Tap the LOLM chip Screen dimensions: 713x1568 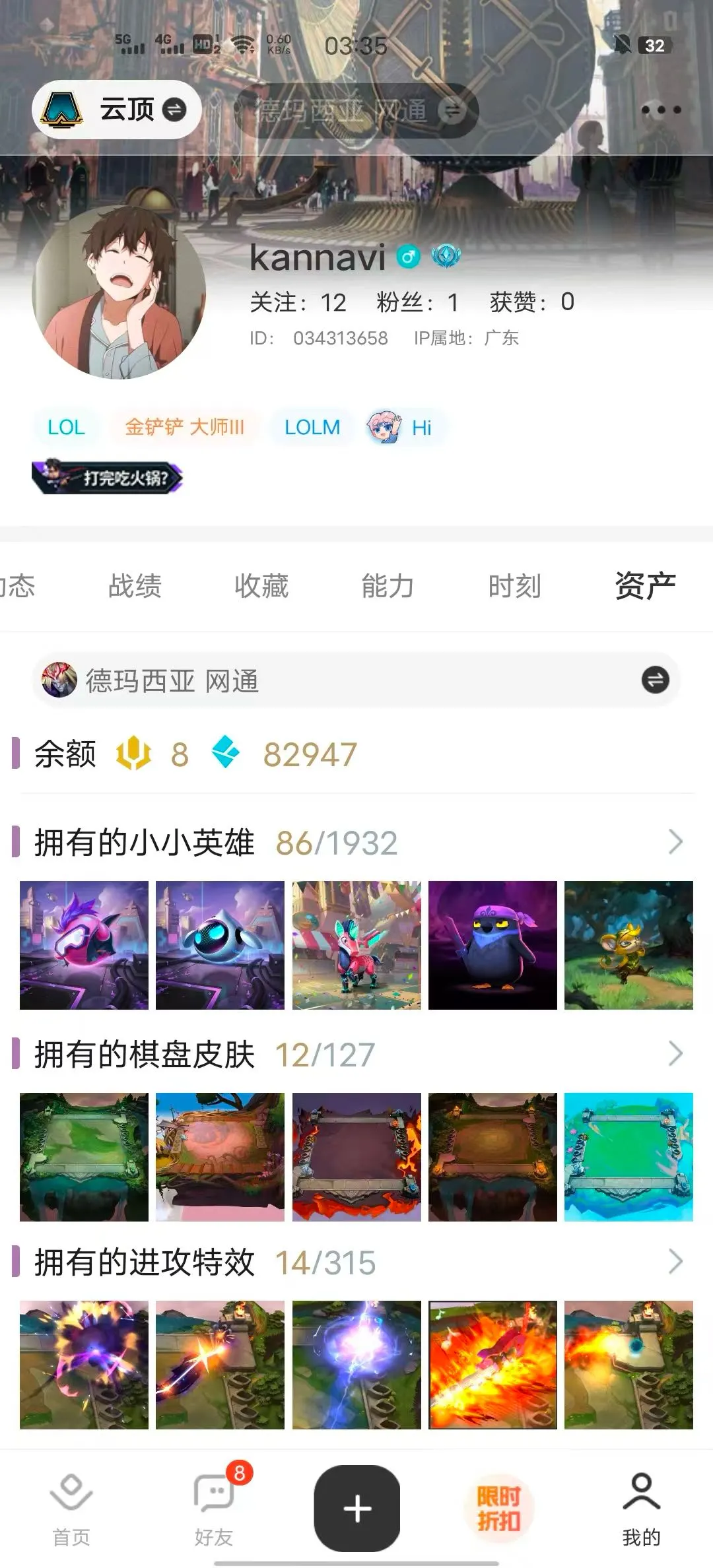tap(312, 428)
